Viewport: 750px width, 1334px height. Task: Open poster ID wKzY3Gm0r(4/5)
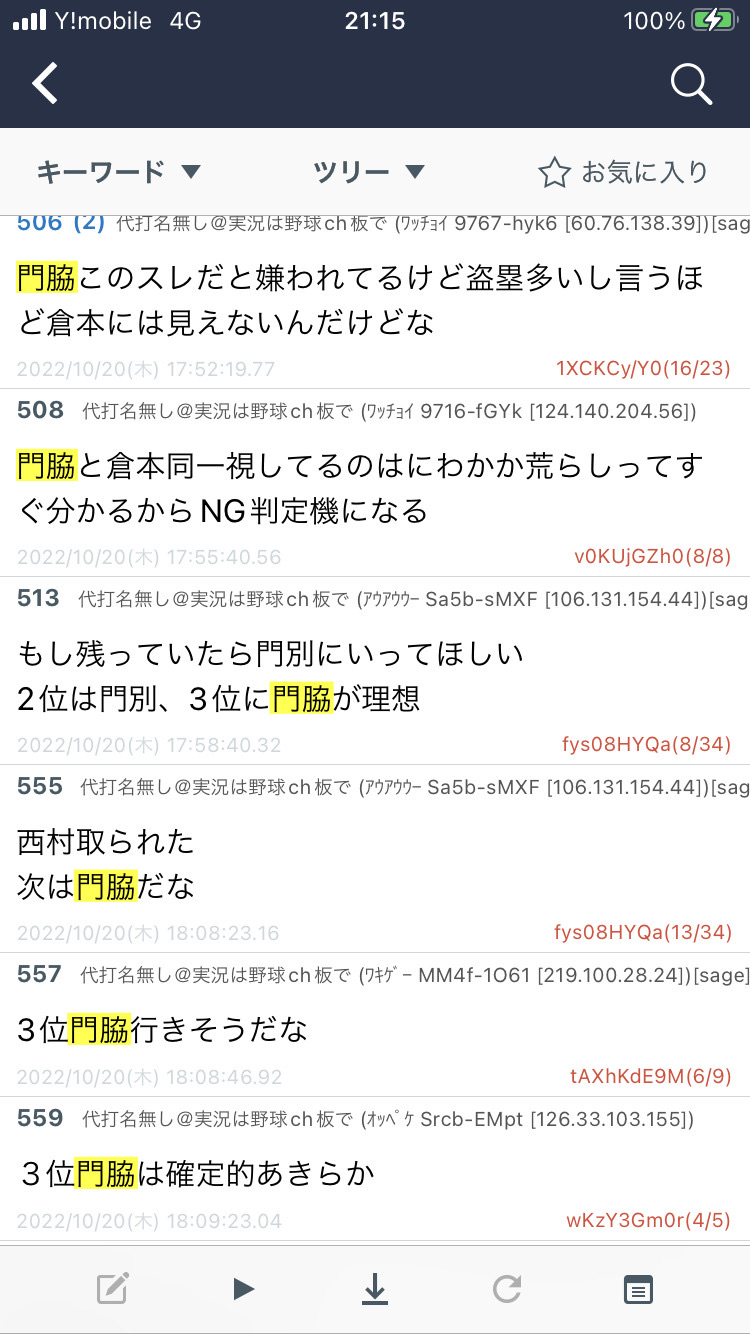coord(648,1221)
